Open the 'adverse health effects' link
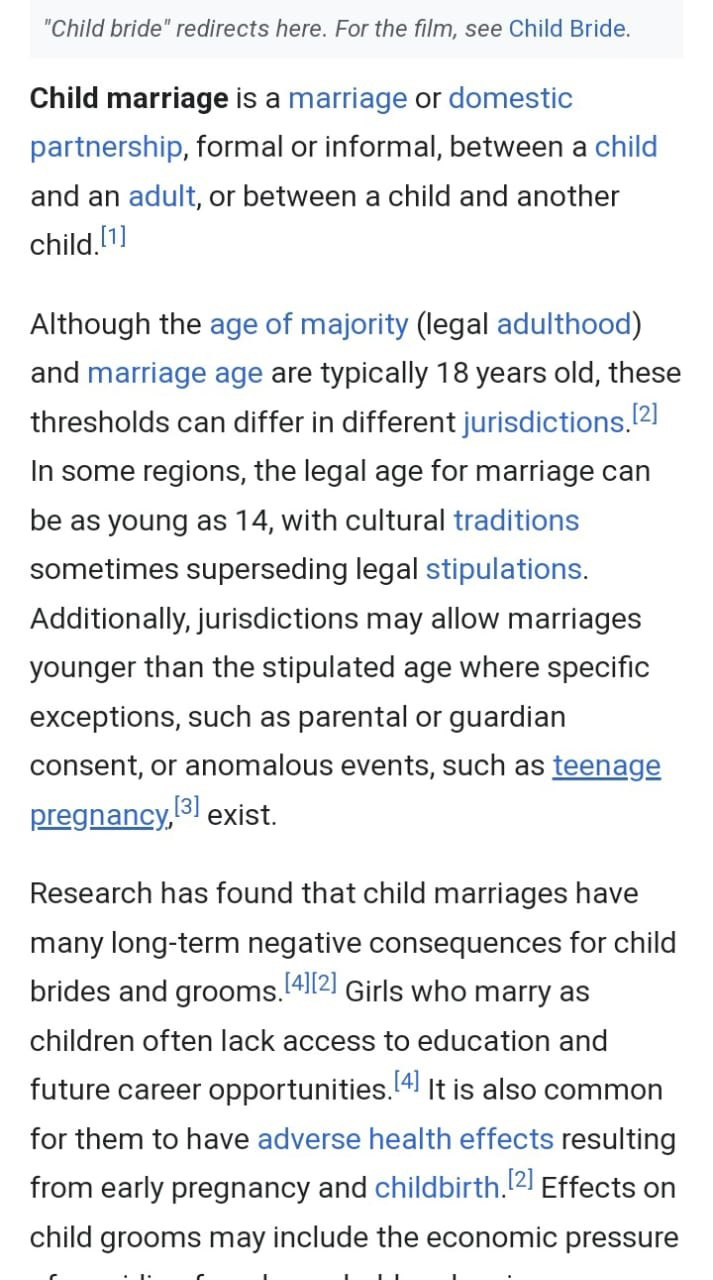This screenshot has height=1280, width=713. click(405, 1139)
